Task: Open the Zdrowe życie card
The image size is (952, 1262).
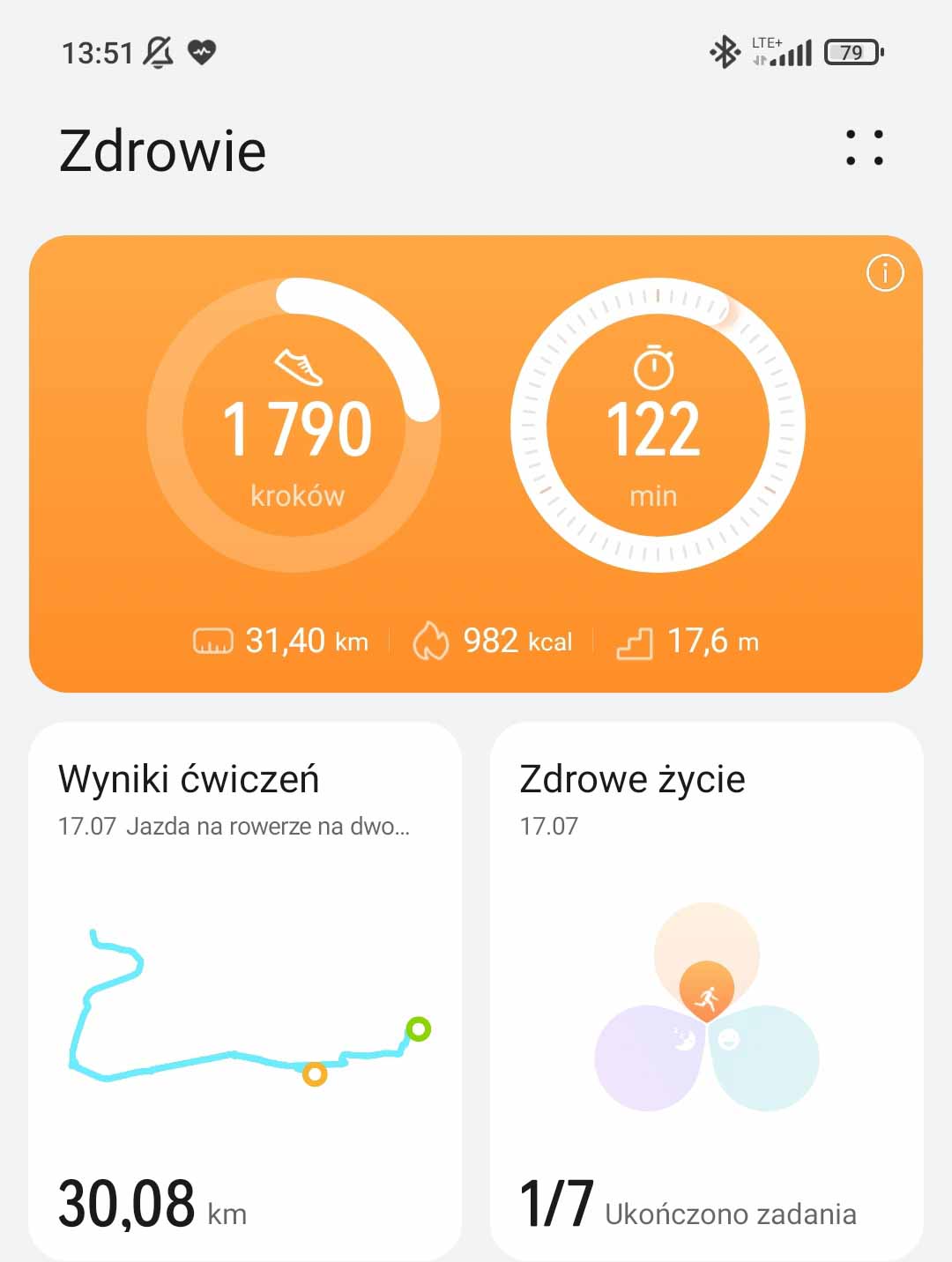Action: [x=706, y=991]
